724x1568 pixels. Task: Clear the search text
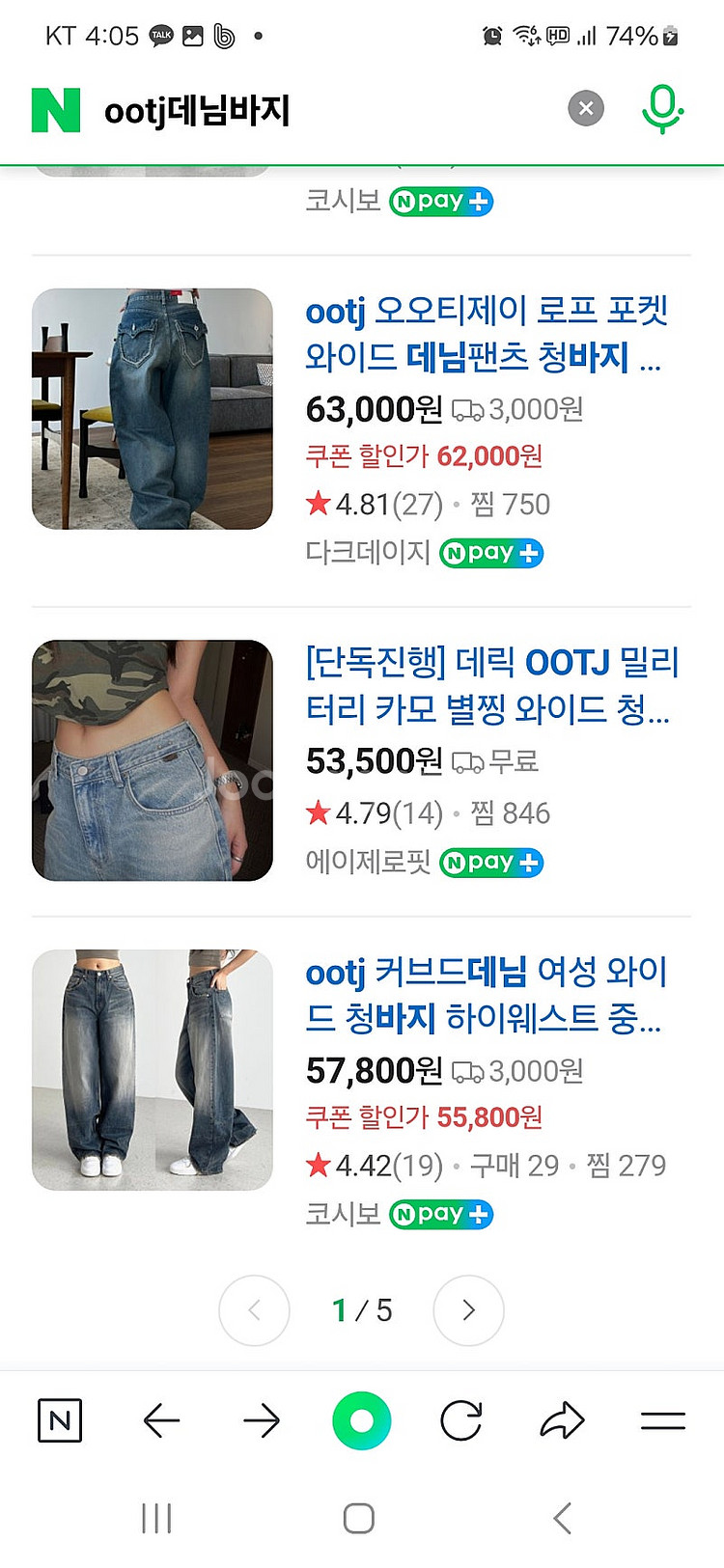585,108
